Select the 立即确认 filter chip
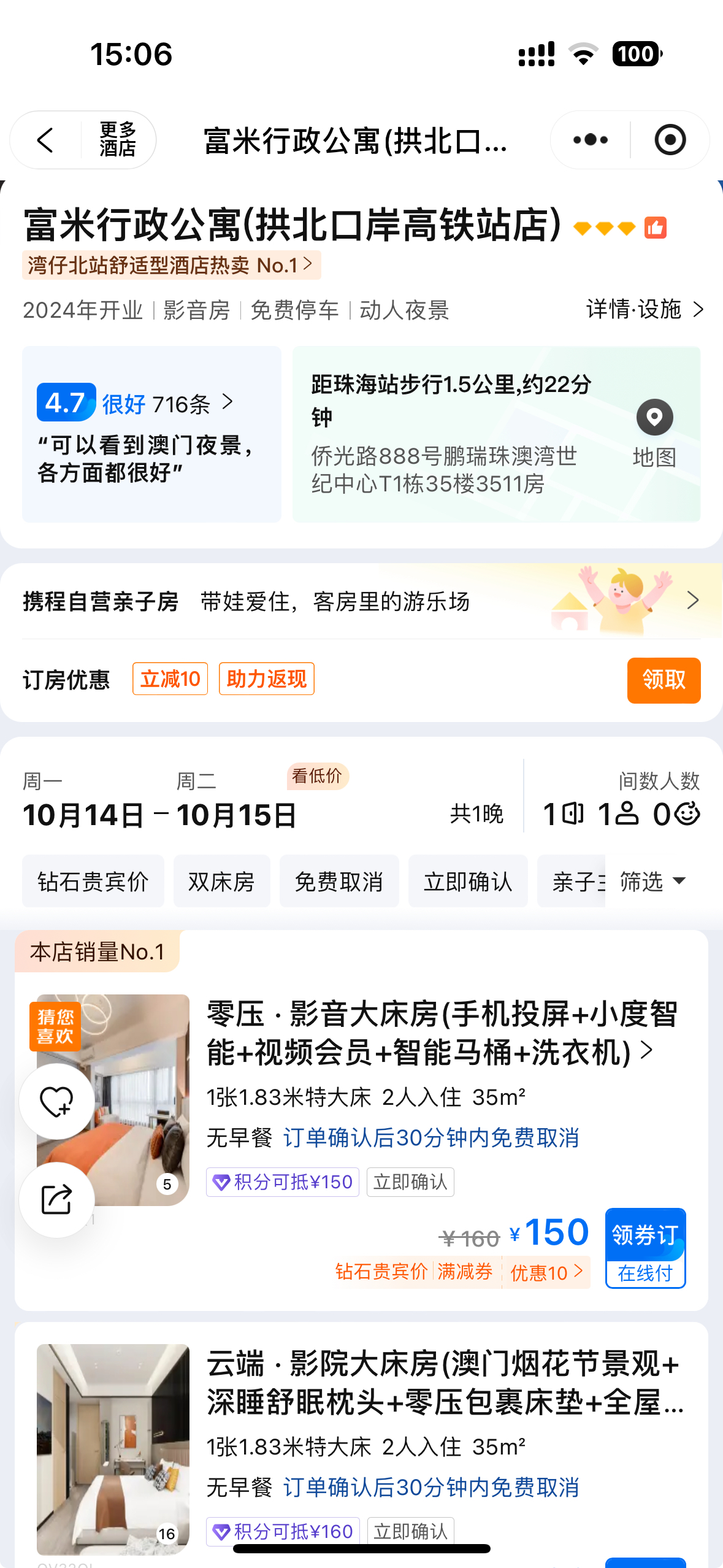Screen dimensions: 723x1568 click(467, 881)
